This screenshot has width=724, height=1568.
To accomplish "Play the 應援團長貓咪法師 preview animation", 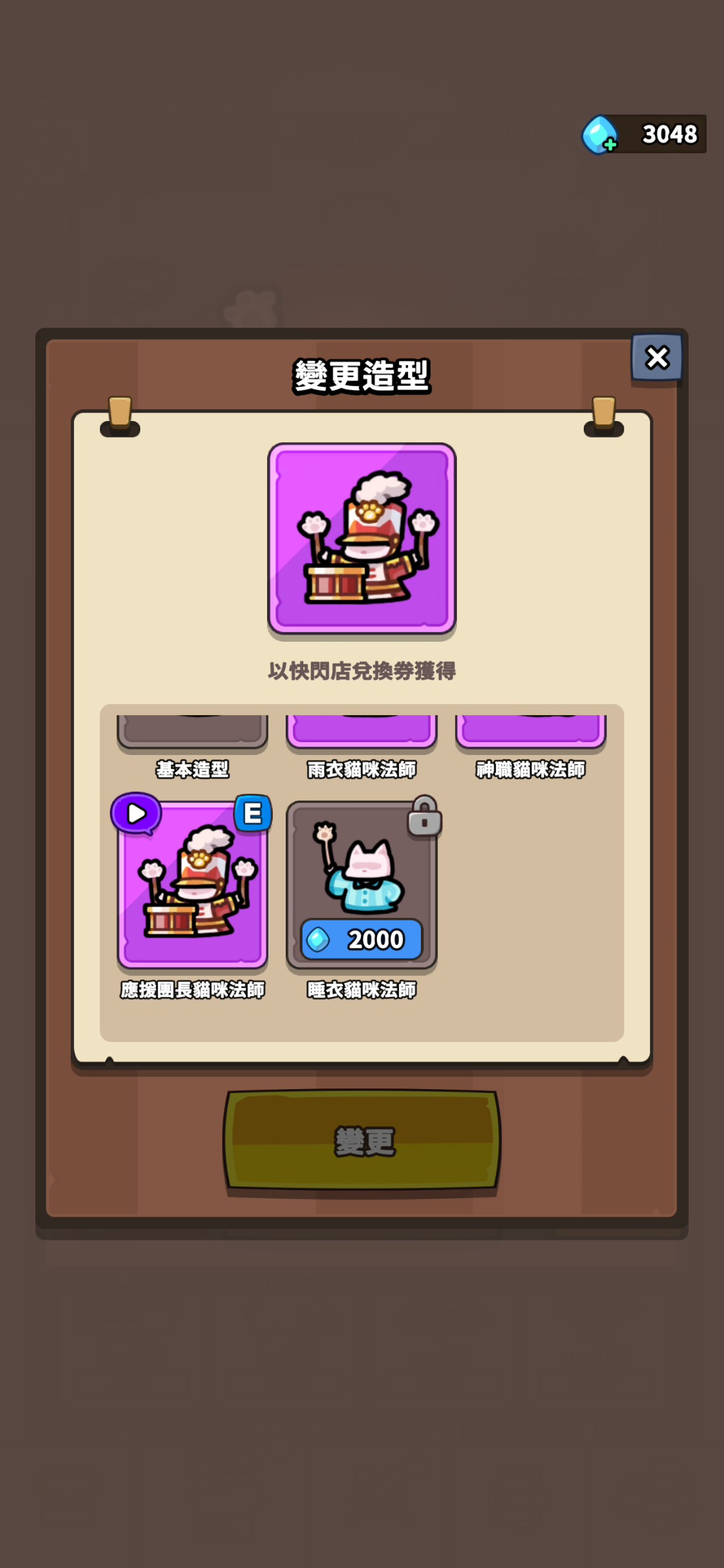I will coord(136,814).
